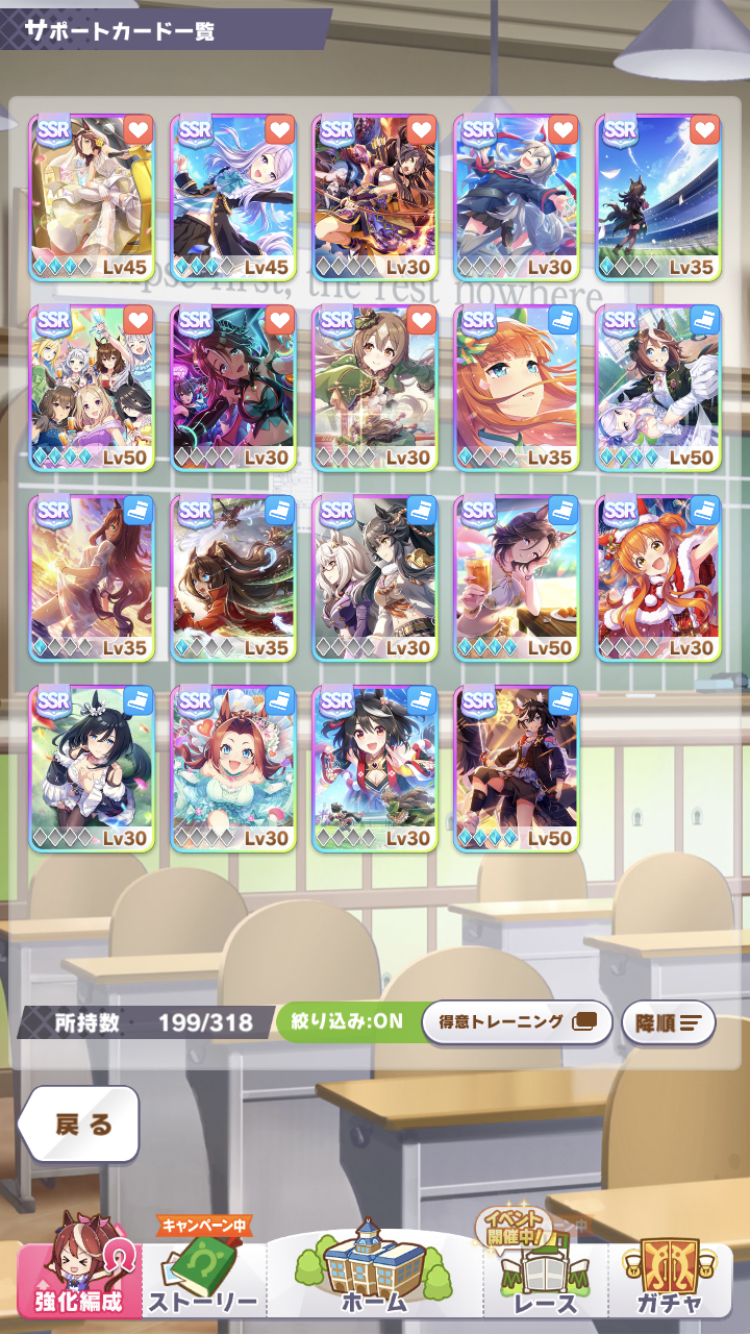The width and height of the screenshot is (750, 1334).
Task: Switch the 降順 sort order
Action: [x=668, y=1022]
